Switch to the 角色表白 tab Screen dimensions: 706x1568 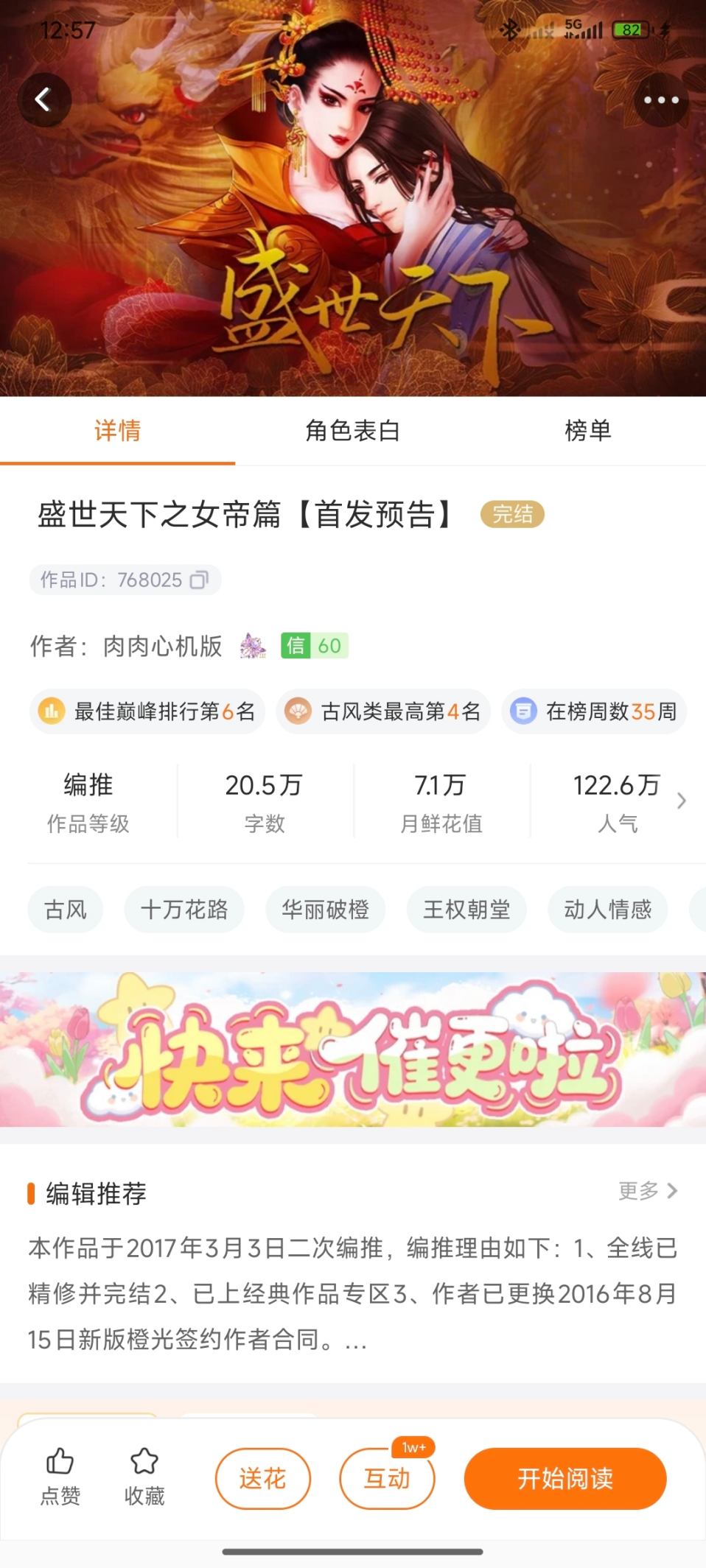pos(352,431)
